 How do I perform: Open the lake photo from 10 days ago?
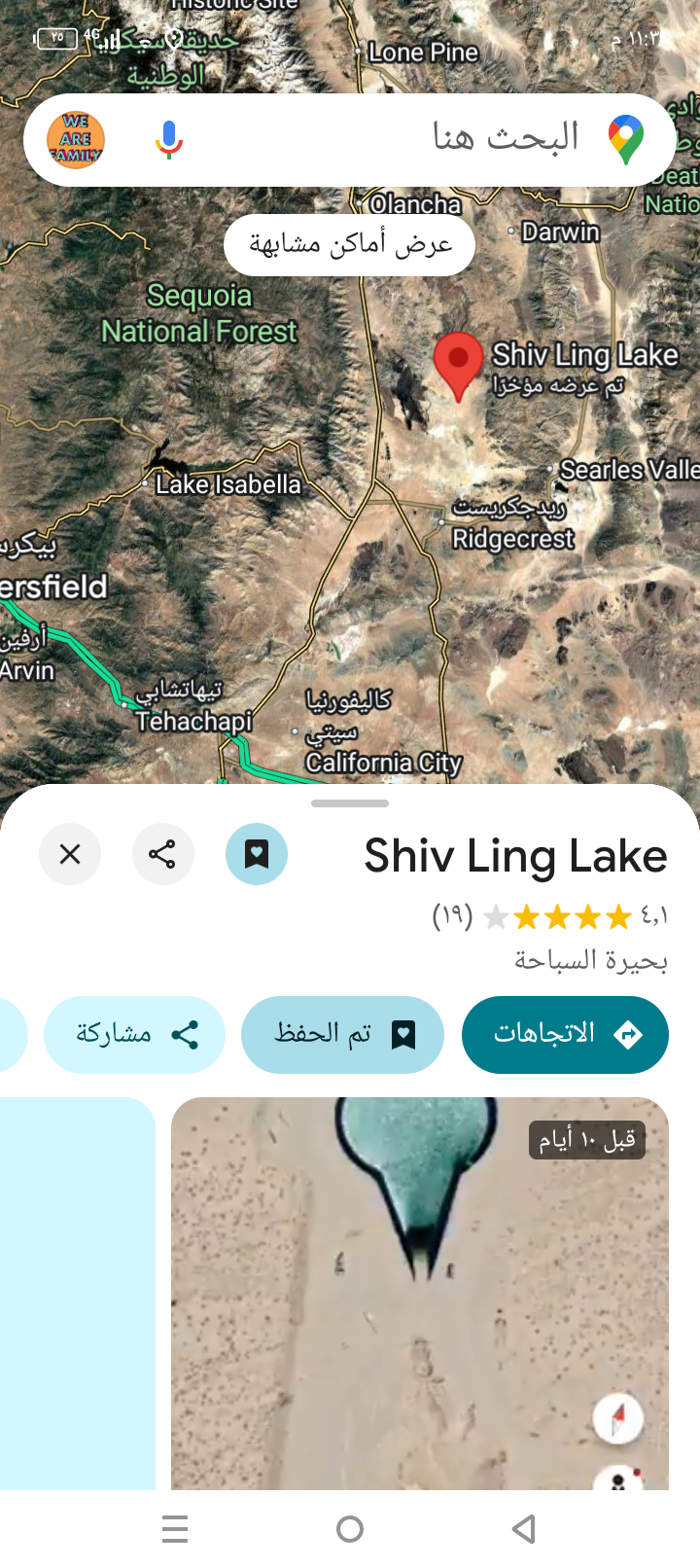click(x=420, y=1294)
